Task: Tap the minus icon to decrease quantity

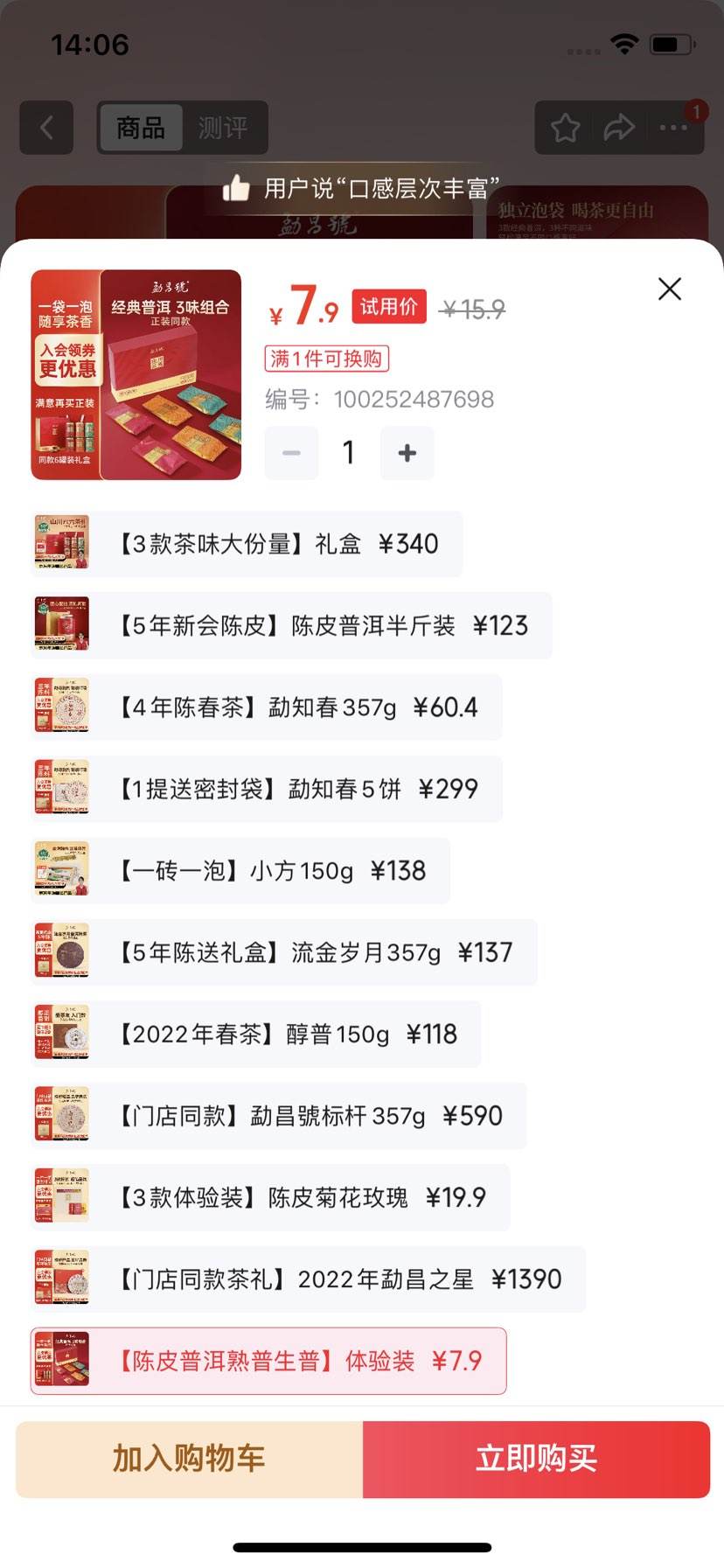Action: [291, 453]
